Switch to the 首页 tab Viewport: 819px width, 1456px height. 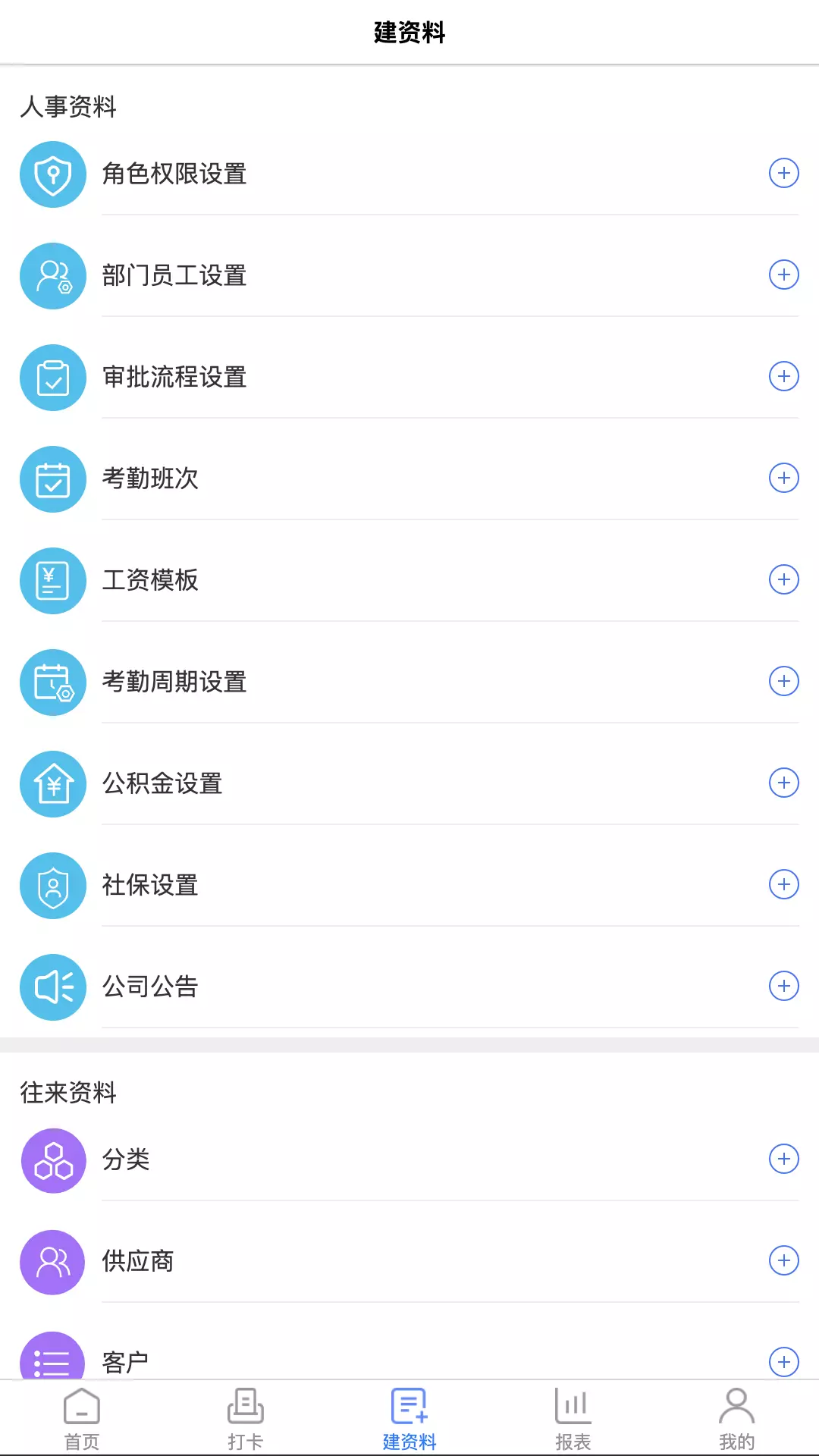click(82, 1419)
